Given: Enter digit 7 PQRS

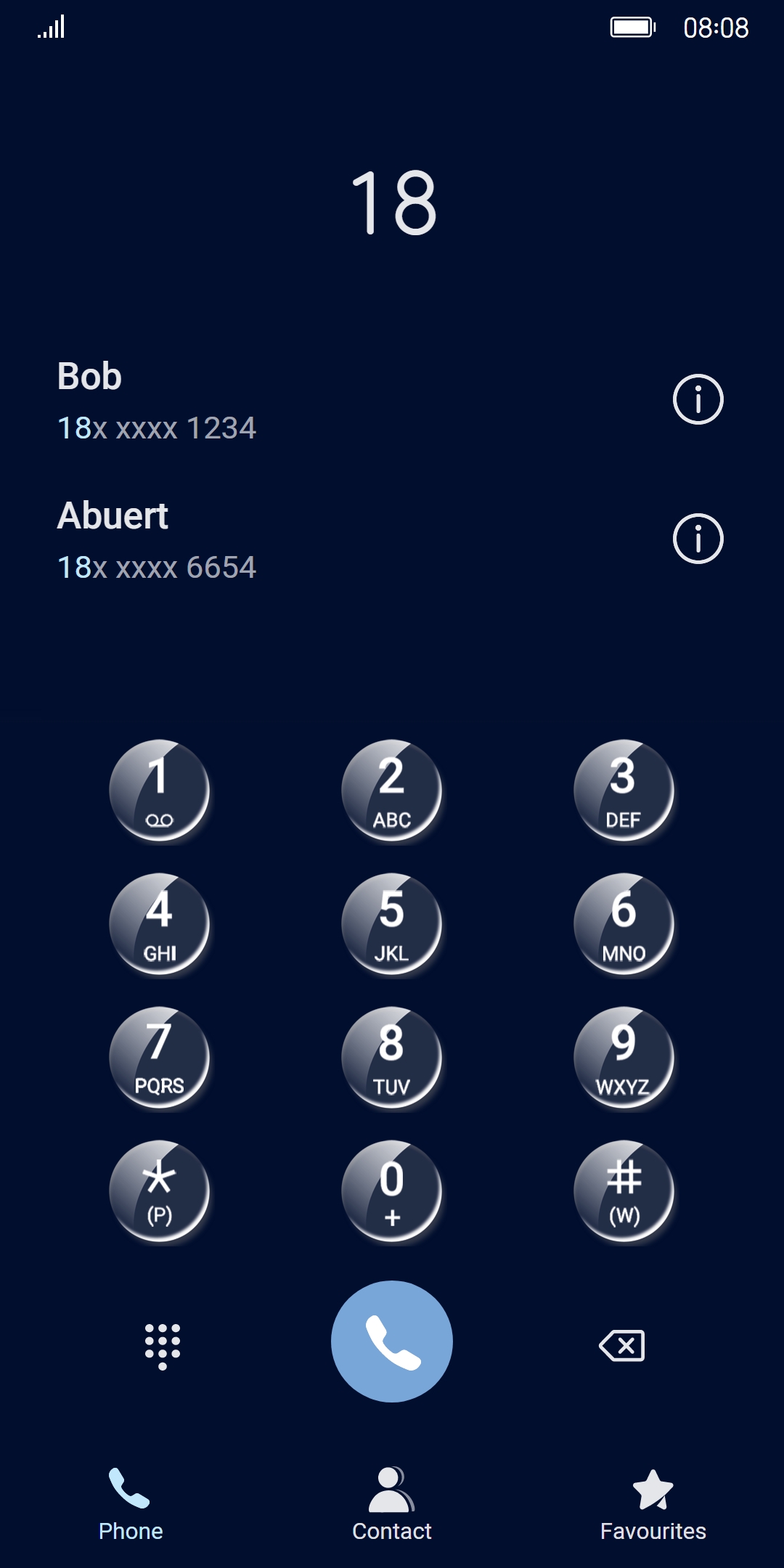Looking at the screenshot, I should tap(160, 1058).
